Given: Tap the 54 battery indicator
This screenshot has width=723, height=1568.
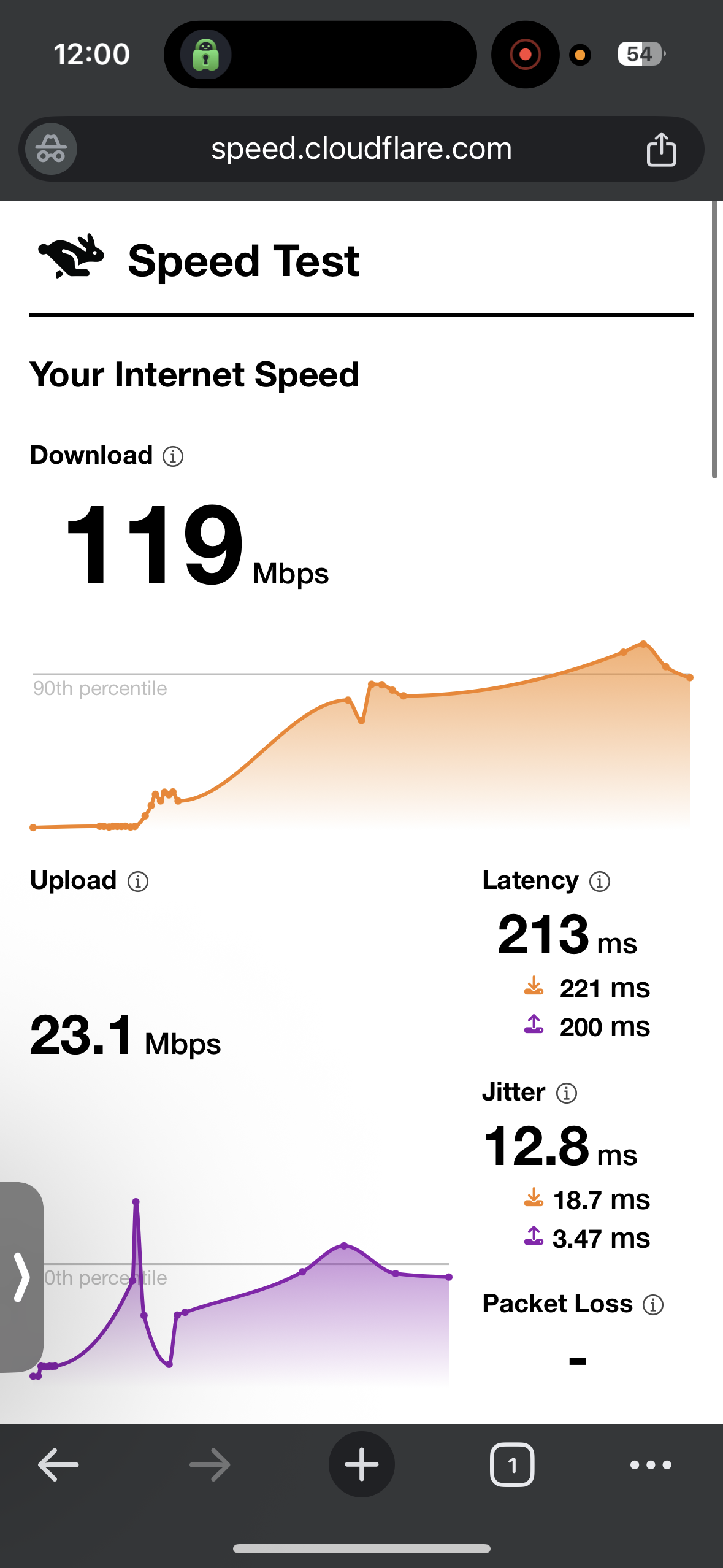Looking at the screenshot, I should pos(638,54).
